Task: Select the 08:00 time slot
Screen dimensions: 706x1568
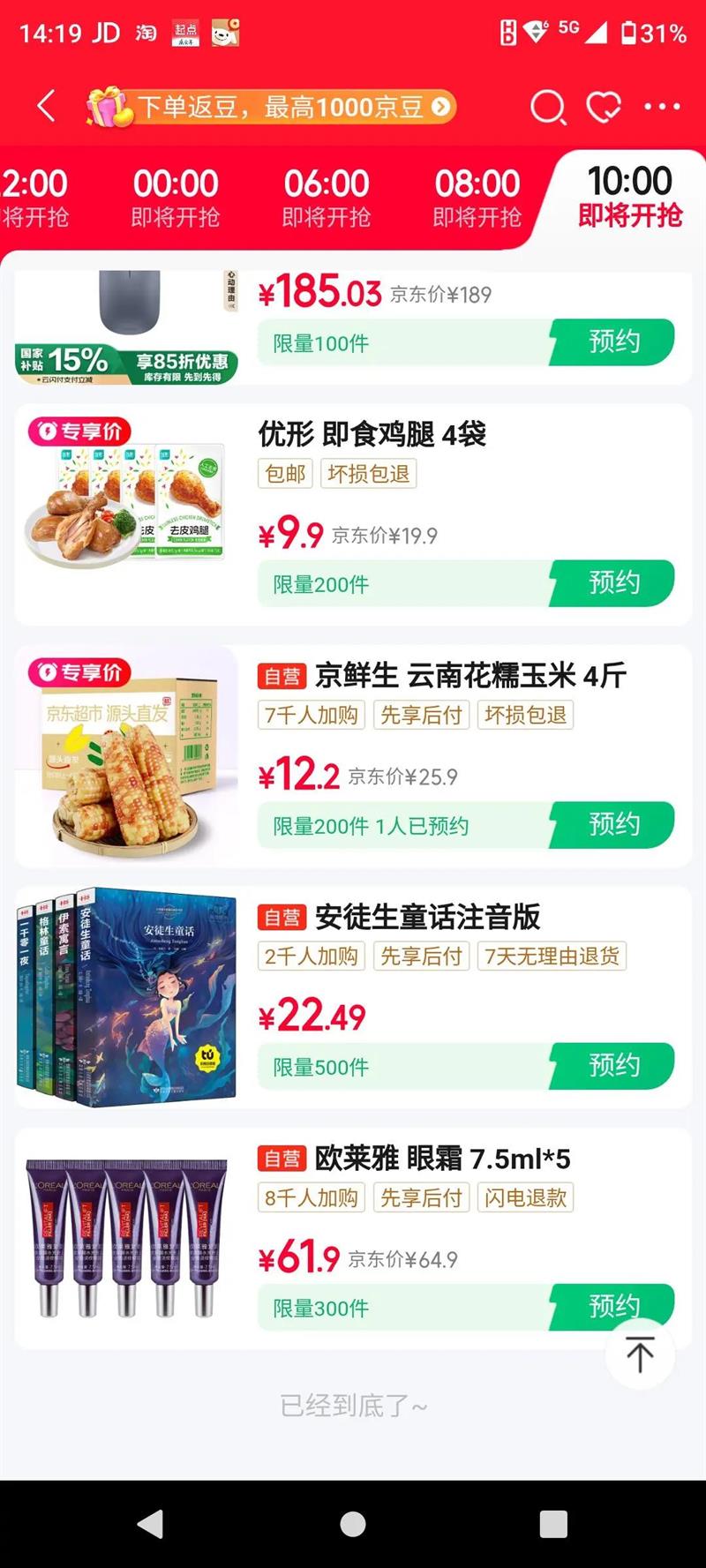Action: point(477,198)
